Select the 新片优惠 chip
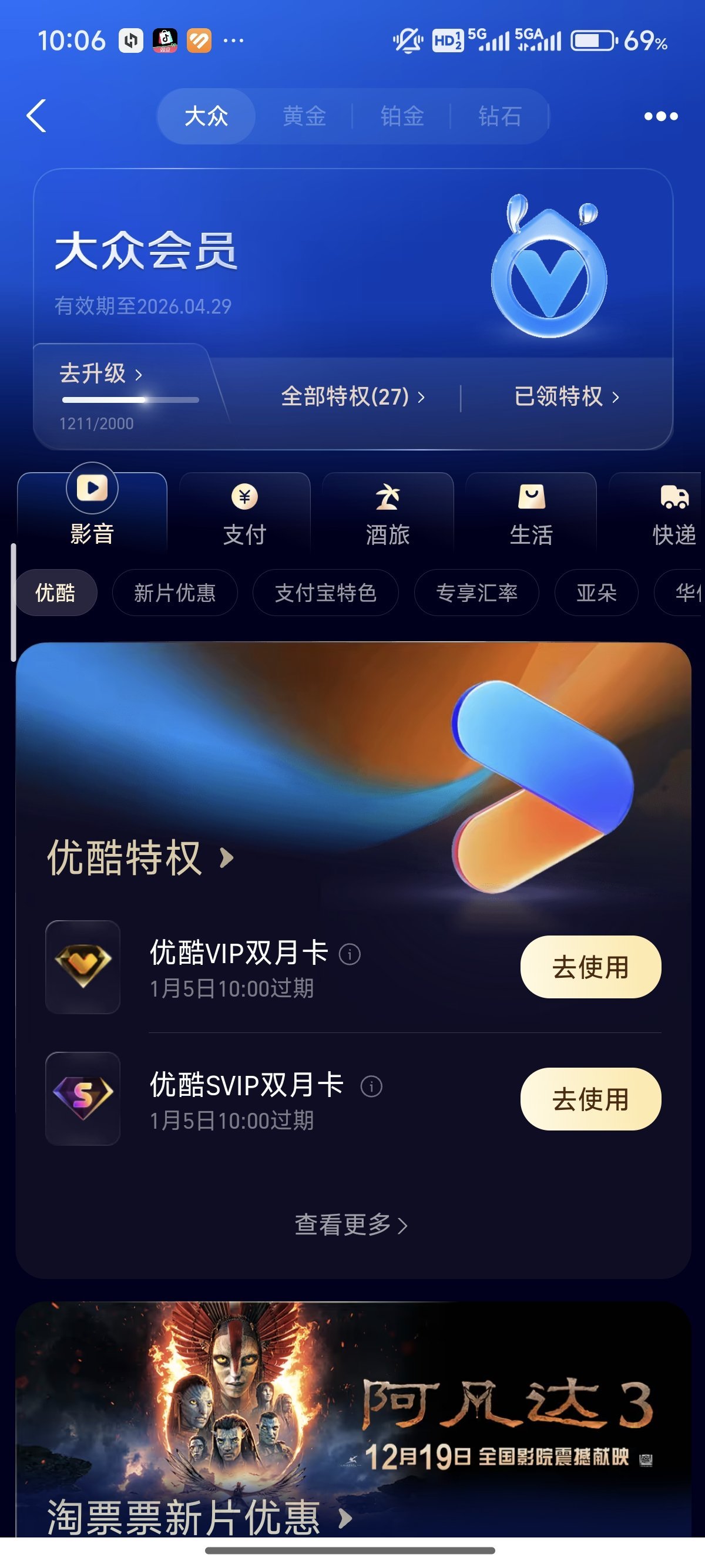The height and width of the screenshot is (1568, 705). pos(174,593)
